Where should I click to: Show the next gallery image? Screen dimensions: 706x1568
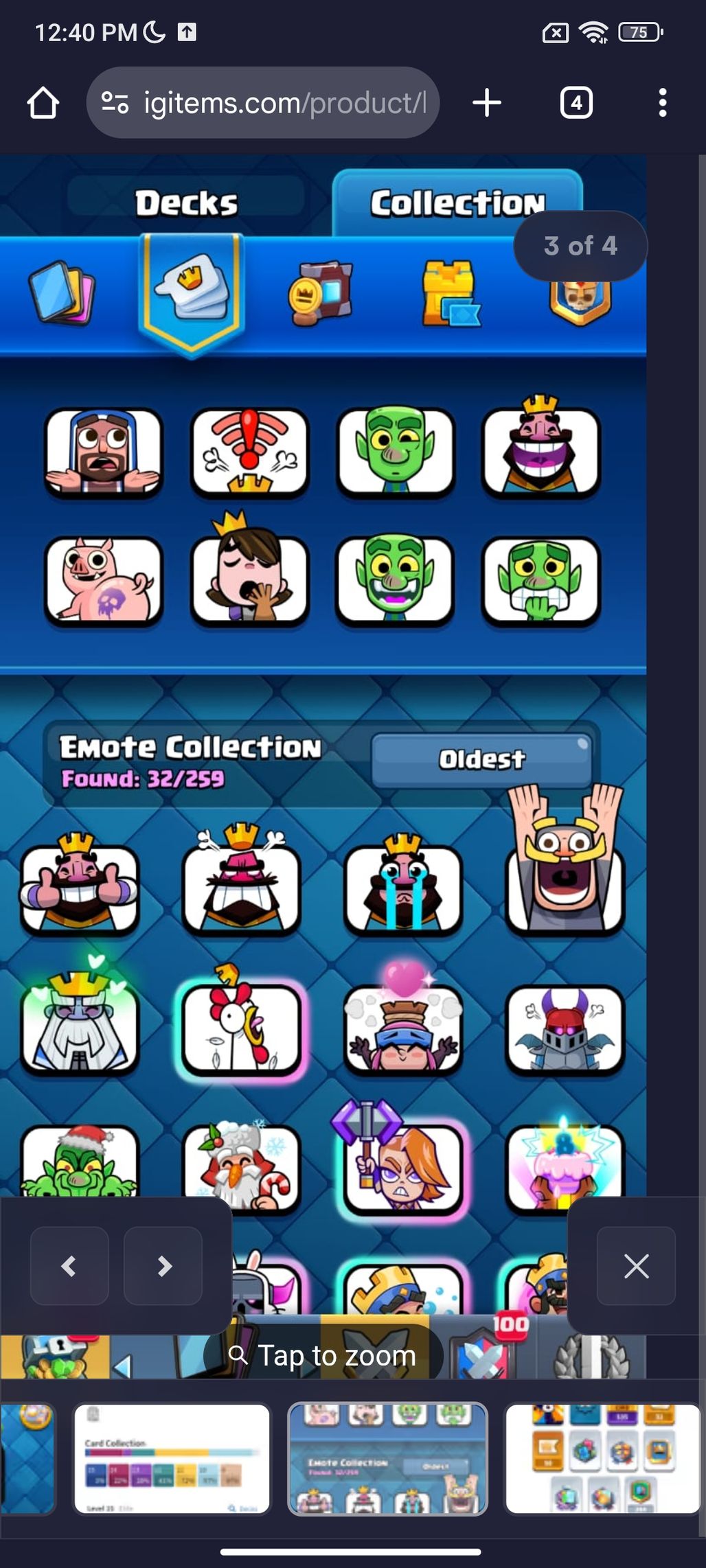pos(163,1265)
